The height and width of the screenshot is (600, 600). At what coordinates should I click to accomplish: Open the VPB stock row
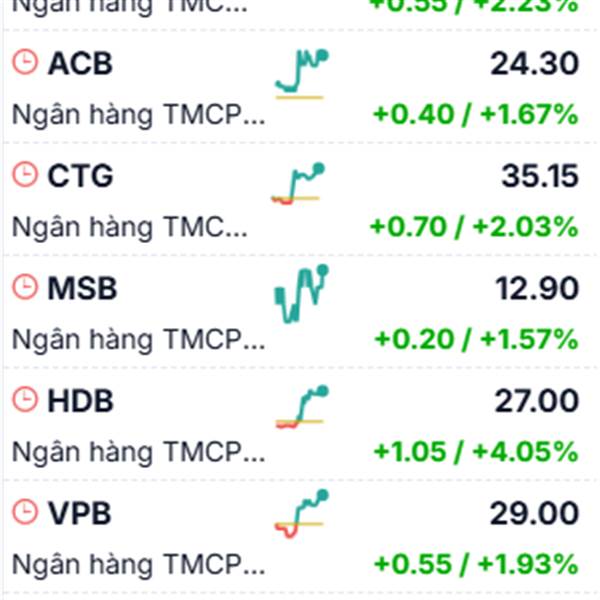click(300, 536)
